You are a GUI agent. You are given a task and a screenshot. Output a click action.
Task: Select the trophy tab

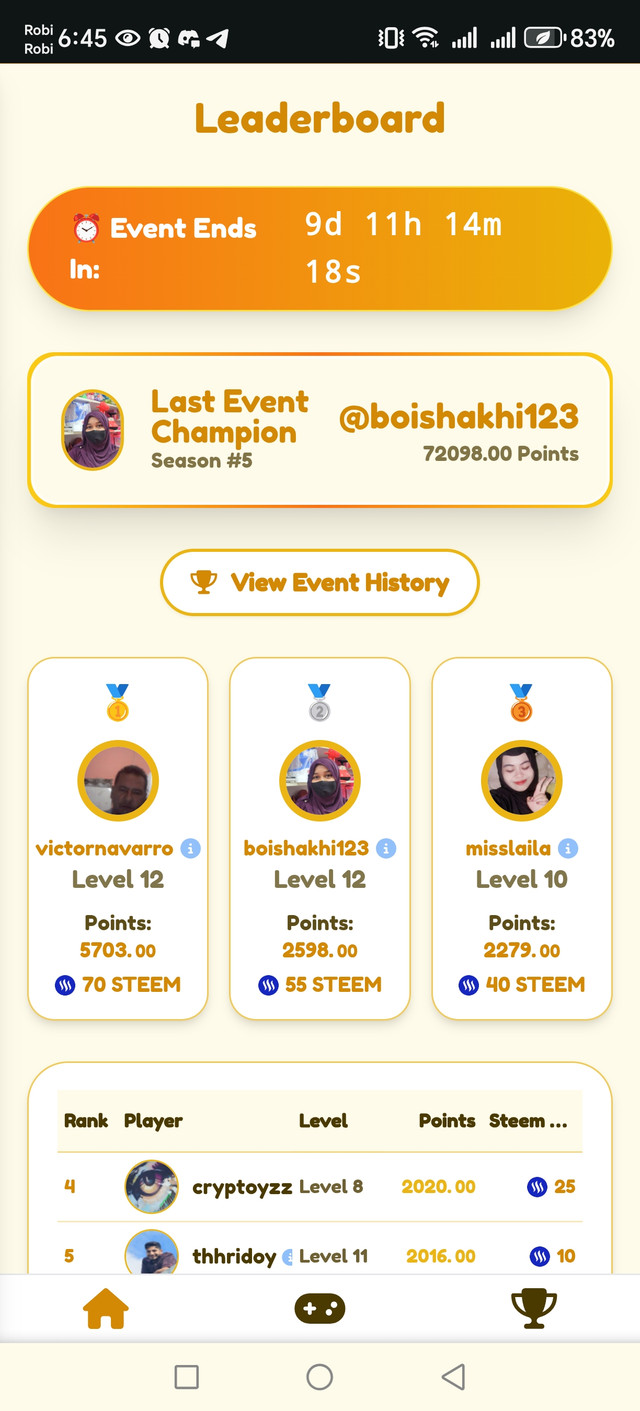(533, 1308)
